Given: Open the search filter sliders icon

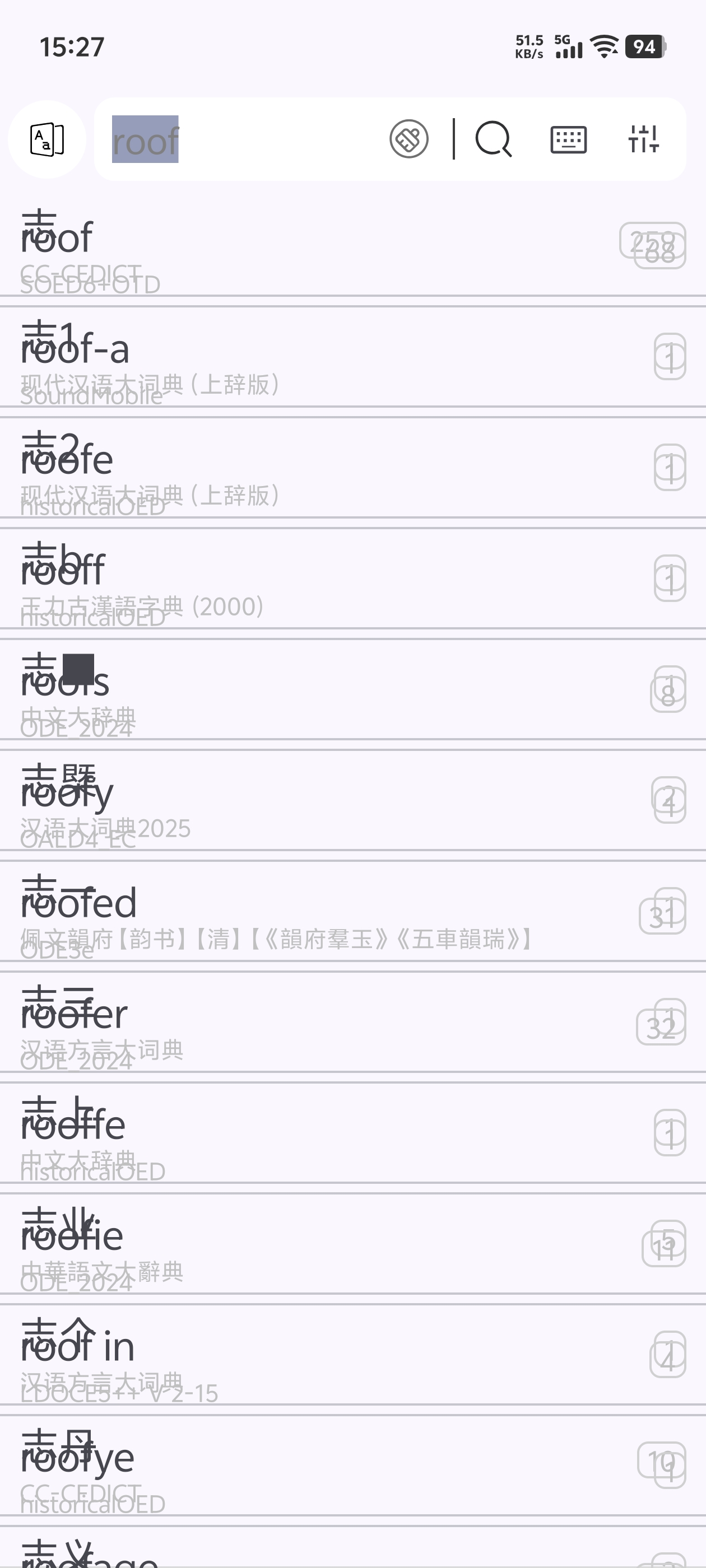Looking at the screenshot, I should click(x=643, y=139).
